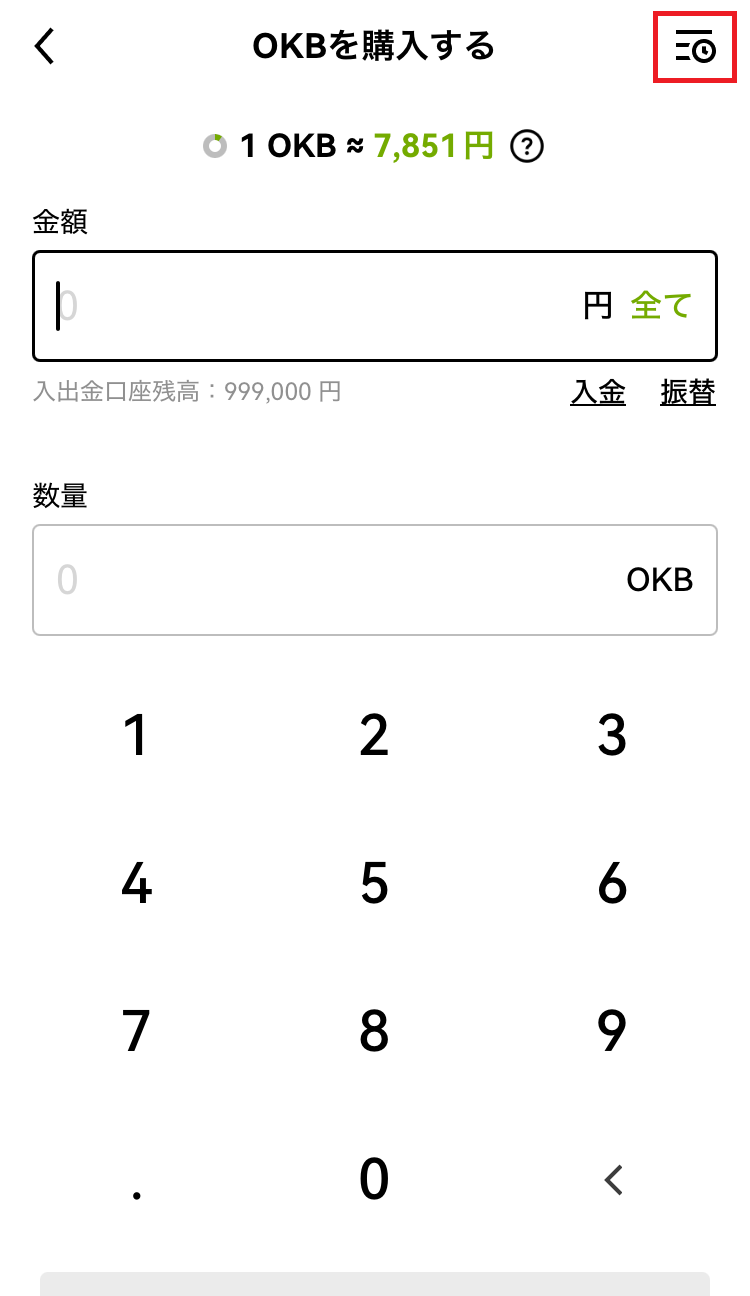Enter digit 4 on the keypad
The image size is (750, 1296).
[136, 884]
